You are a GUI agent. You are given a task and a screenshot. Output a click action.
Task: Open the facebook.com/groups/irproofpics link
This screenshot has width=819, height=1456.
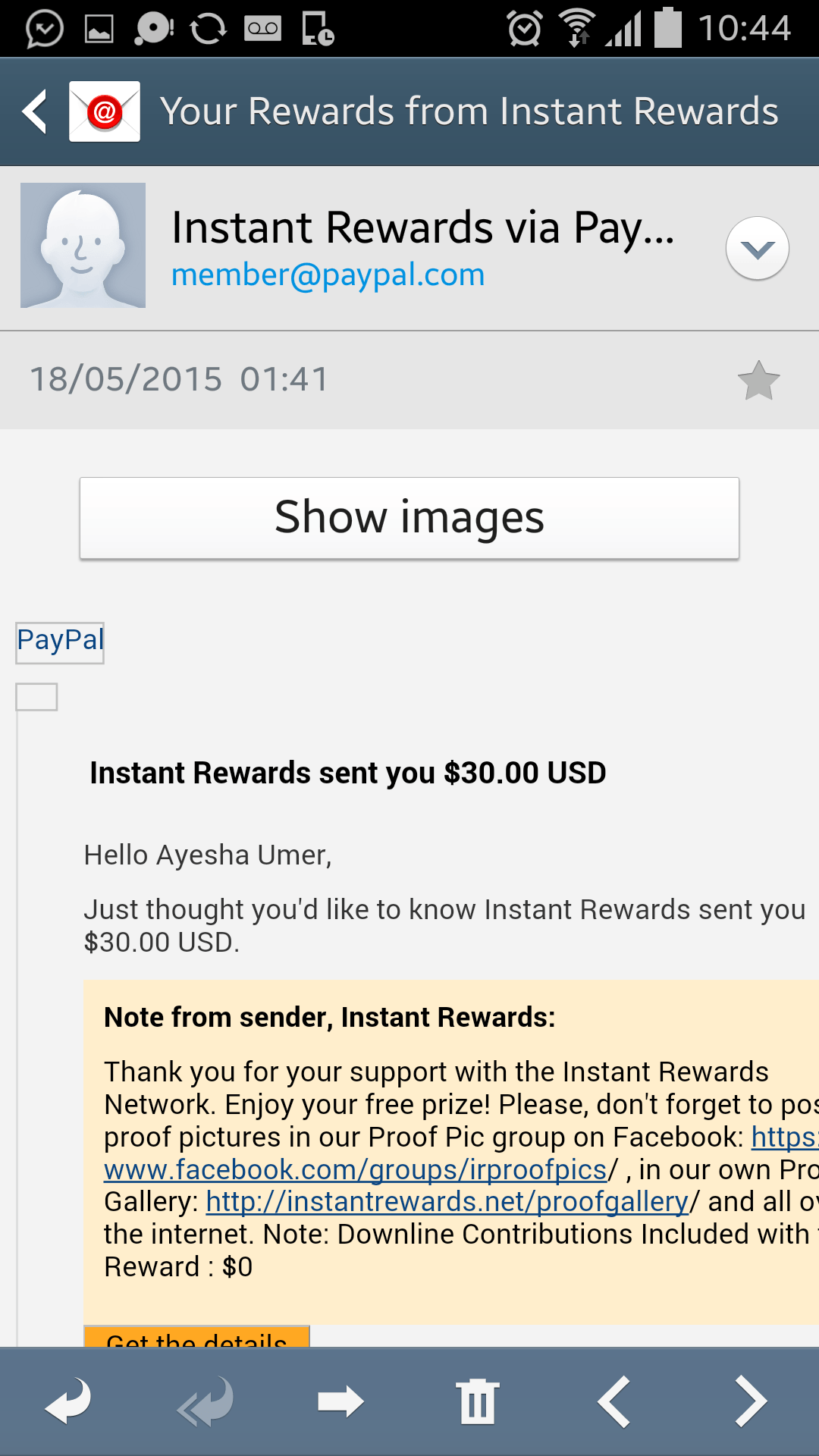pos(356,1169)
